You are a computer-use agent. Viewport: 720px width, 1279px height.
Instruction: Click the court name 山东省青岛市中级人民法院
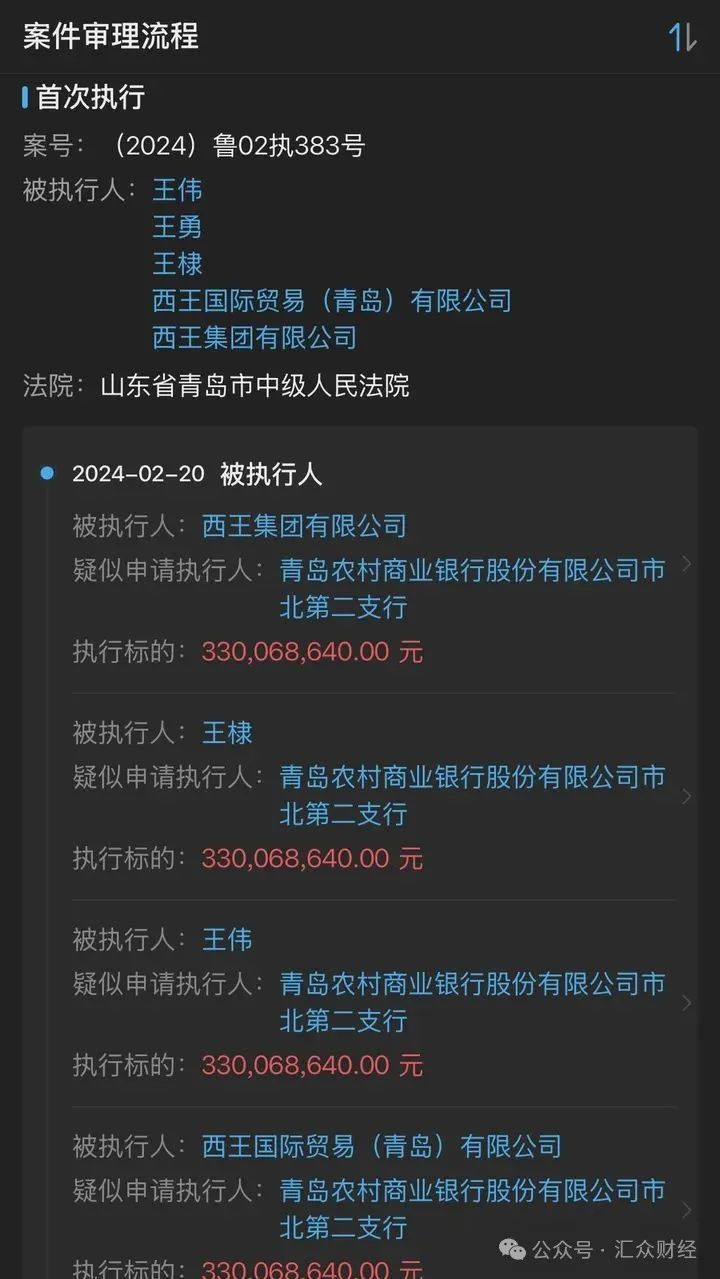click(255, 386)
